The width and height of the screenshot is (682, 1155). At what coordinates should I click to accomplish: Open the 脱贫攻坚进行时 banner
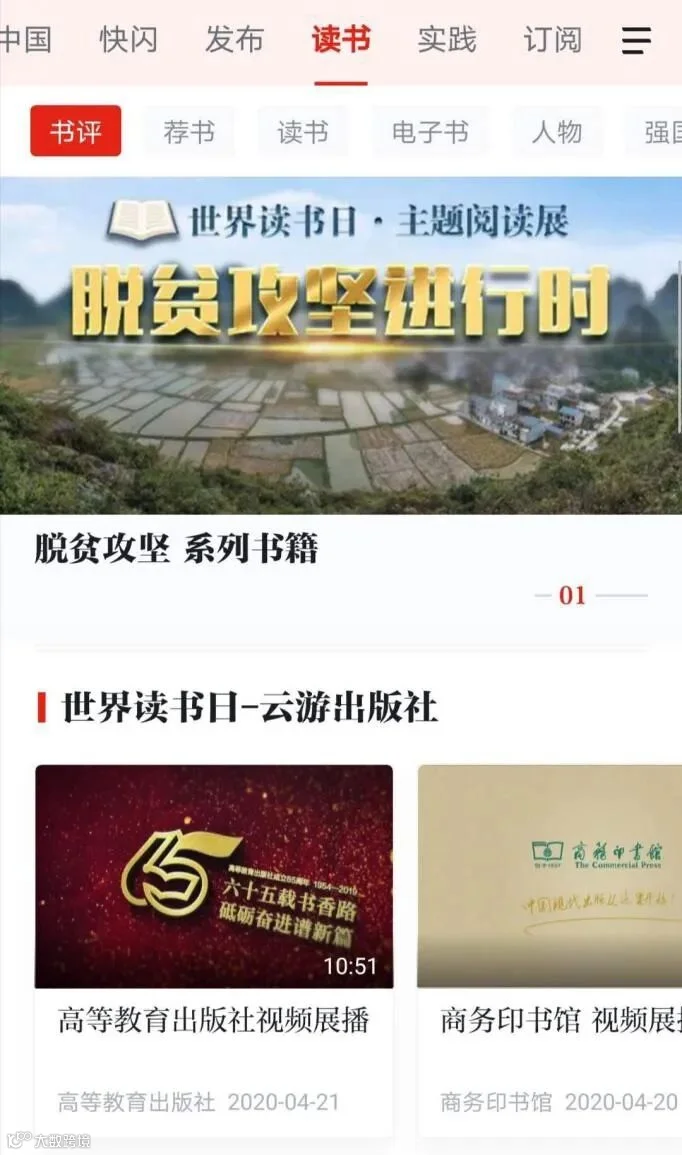341,345
